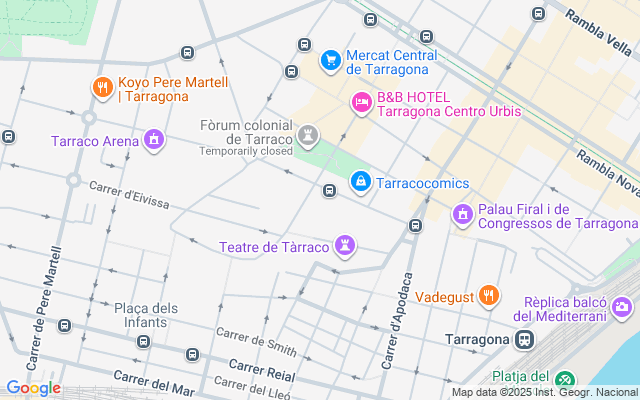640x400 pixels.
Task: Open the Palau Firal i de Congressos marker
Action: (462, 214)
